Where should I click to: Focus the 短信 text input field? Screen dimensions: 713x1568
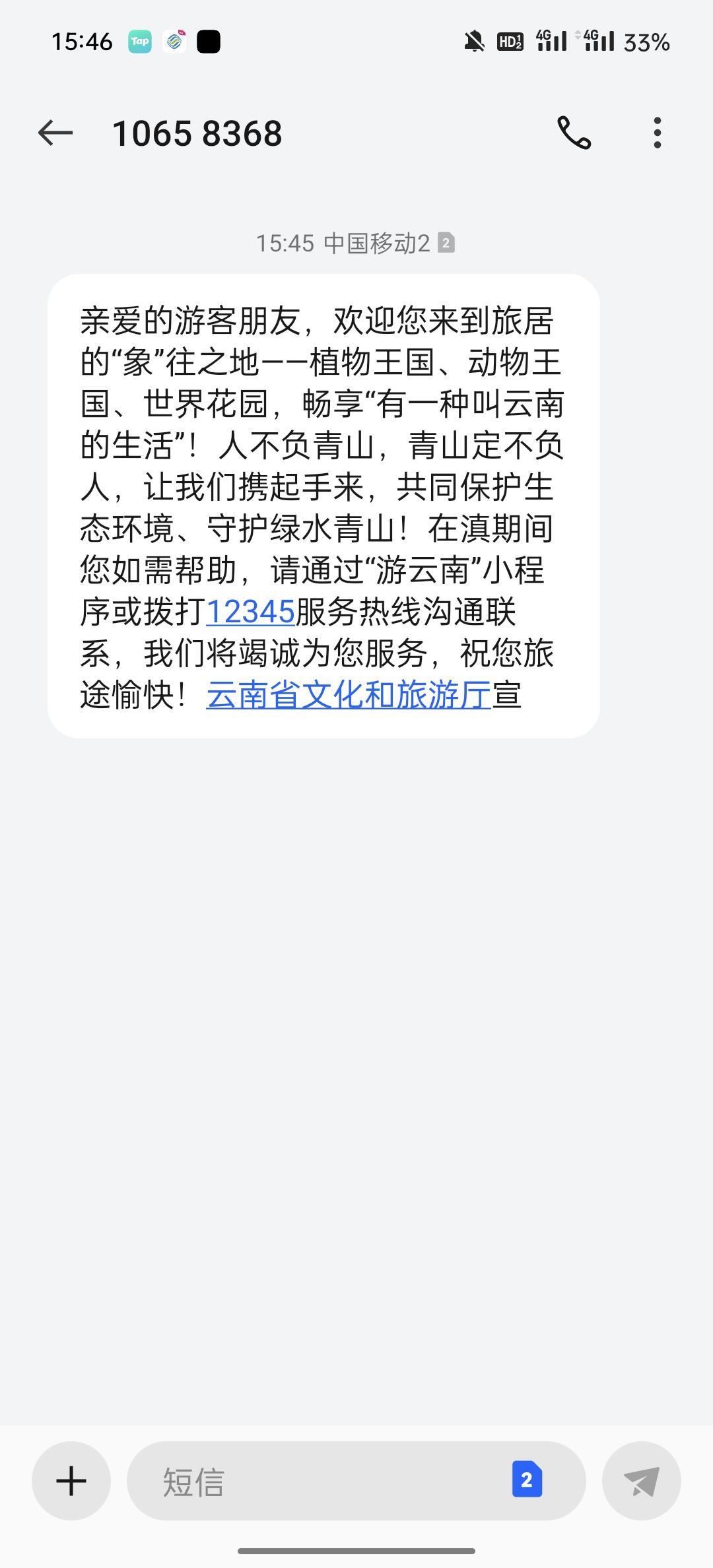317,1481
